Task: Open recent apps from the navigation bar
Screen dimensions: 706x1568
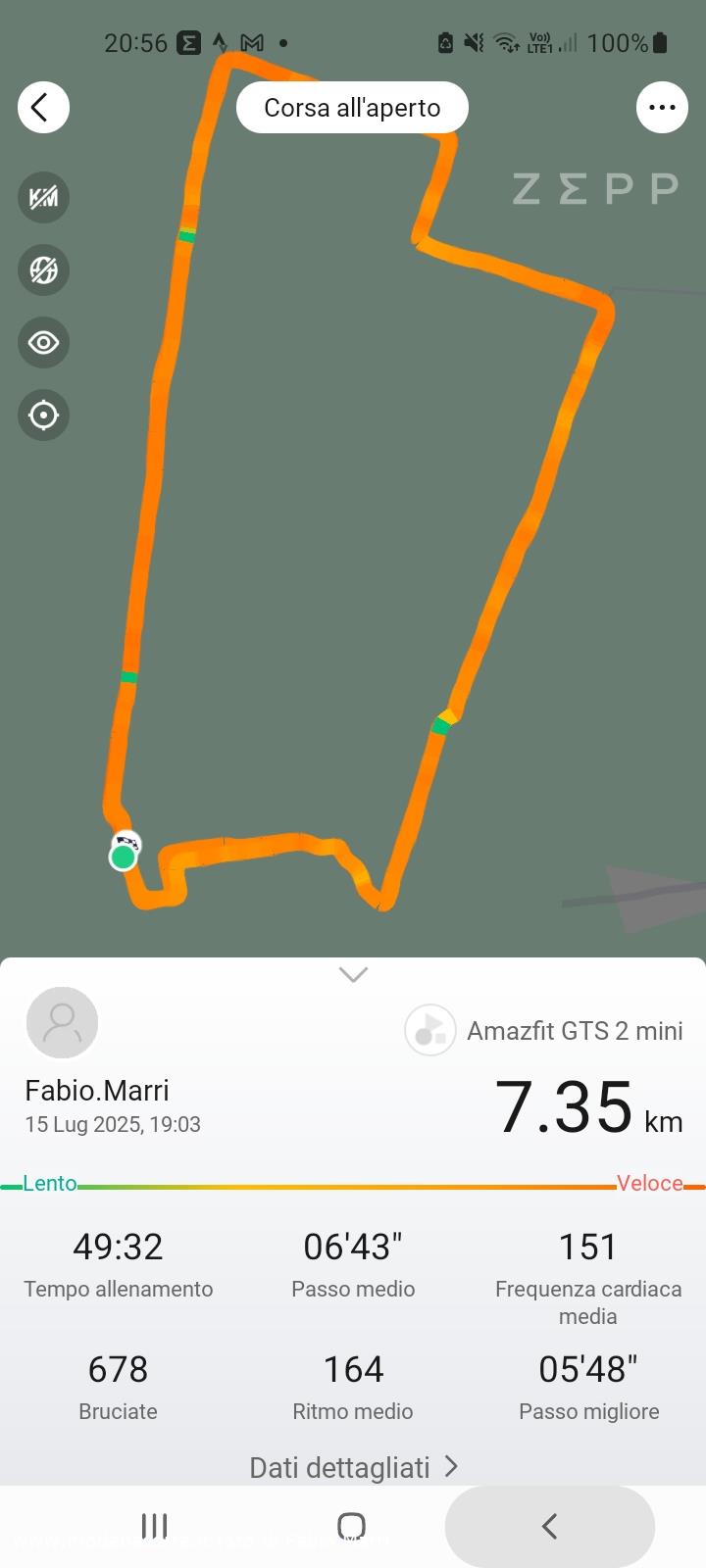Action: (154, 1526)
